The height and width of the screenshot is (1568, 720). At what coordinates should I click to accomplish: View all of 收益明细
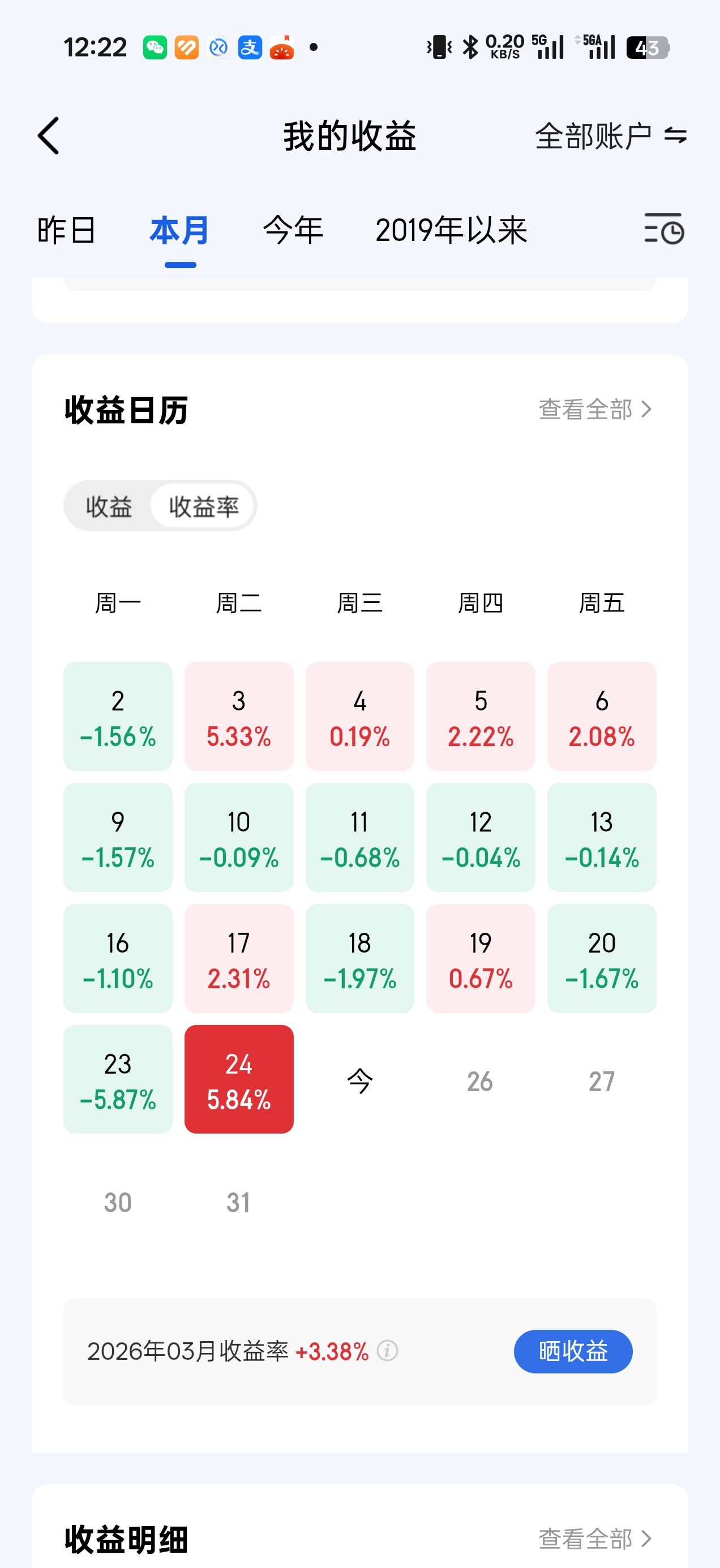point(595,1538)
